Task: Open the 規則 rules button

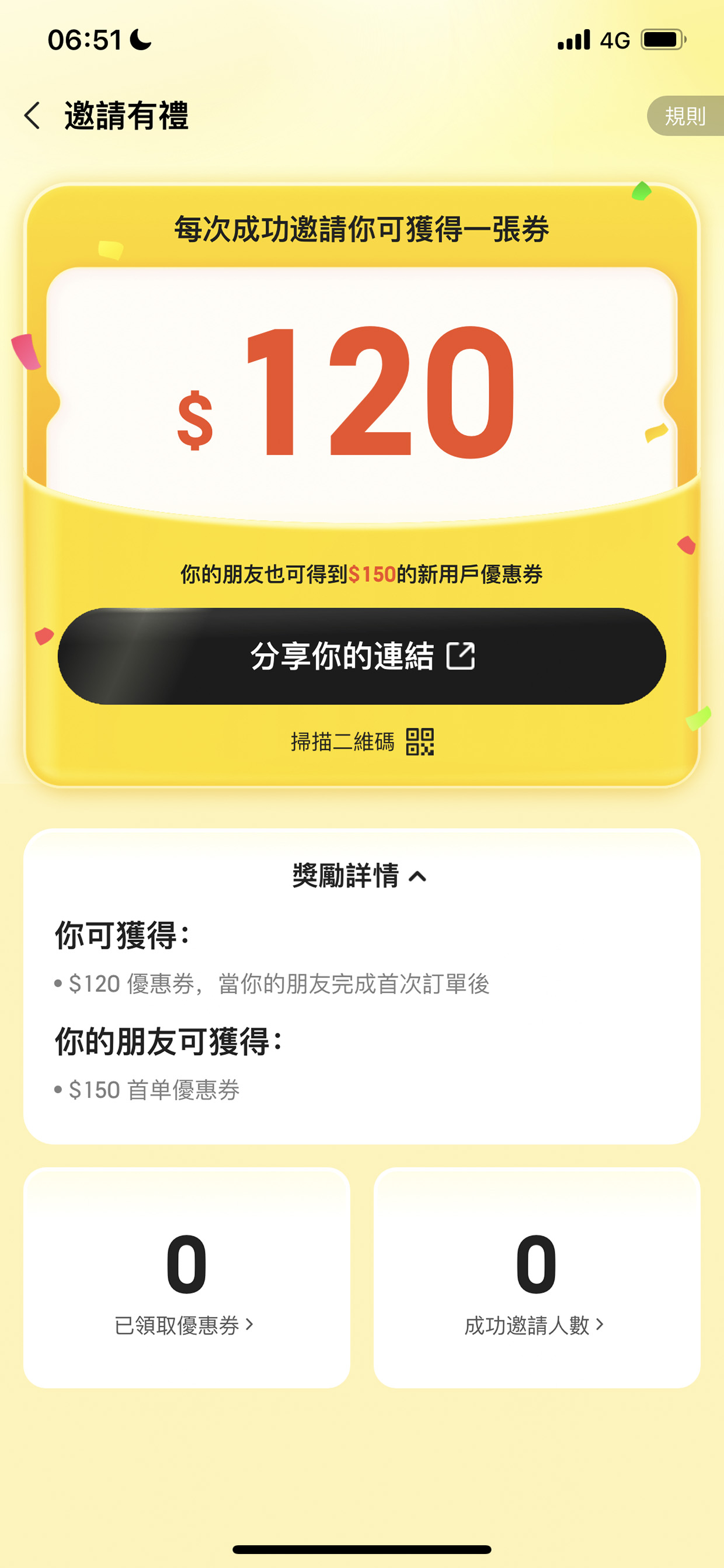Action: tap(685, 116)
